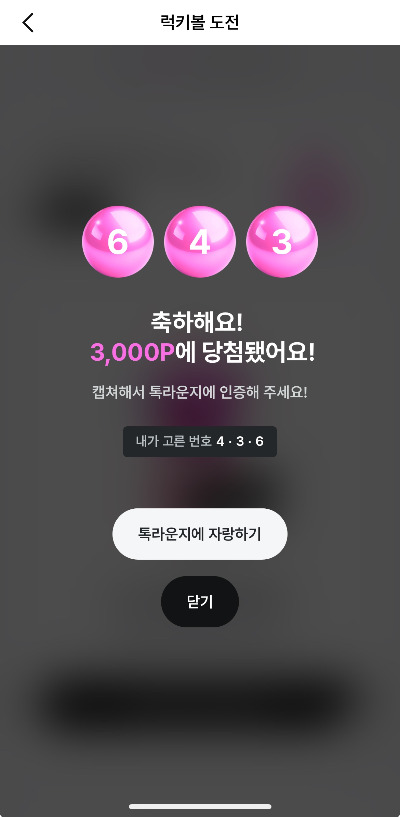Viewport: 400px width, 817px height.
Task: Close the result popup with 닫기
Action: point(199,602)
